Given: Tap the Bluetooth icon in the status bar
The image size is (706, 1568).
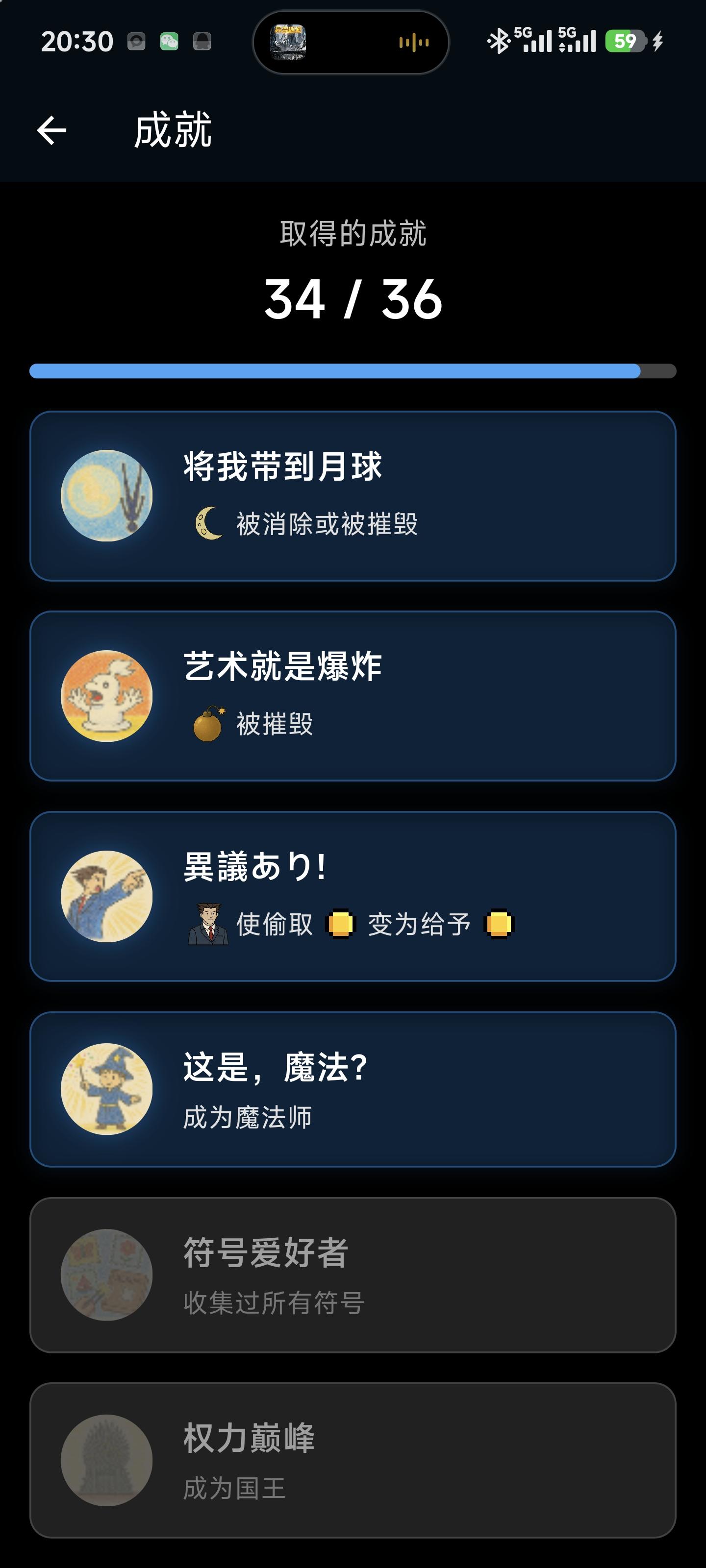Looking at the screenshot, I should tap(498, 40).
